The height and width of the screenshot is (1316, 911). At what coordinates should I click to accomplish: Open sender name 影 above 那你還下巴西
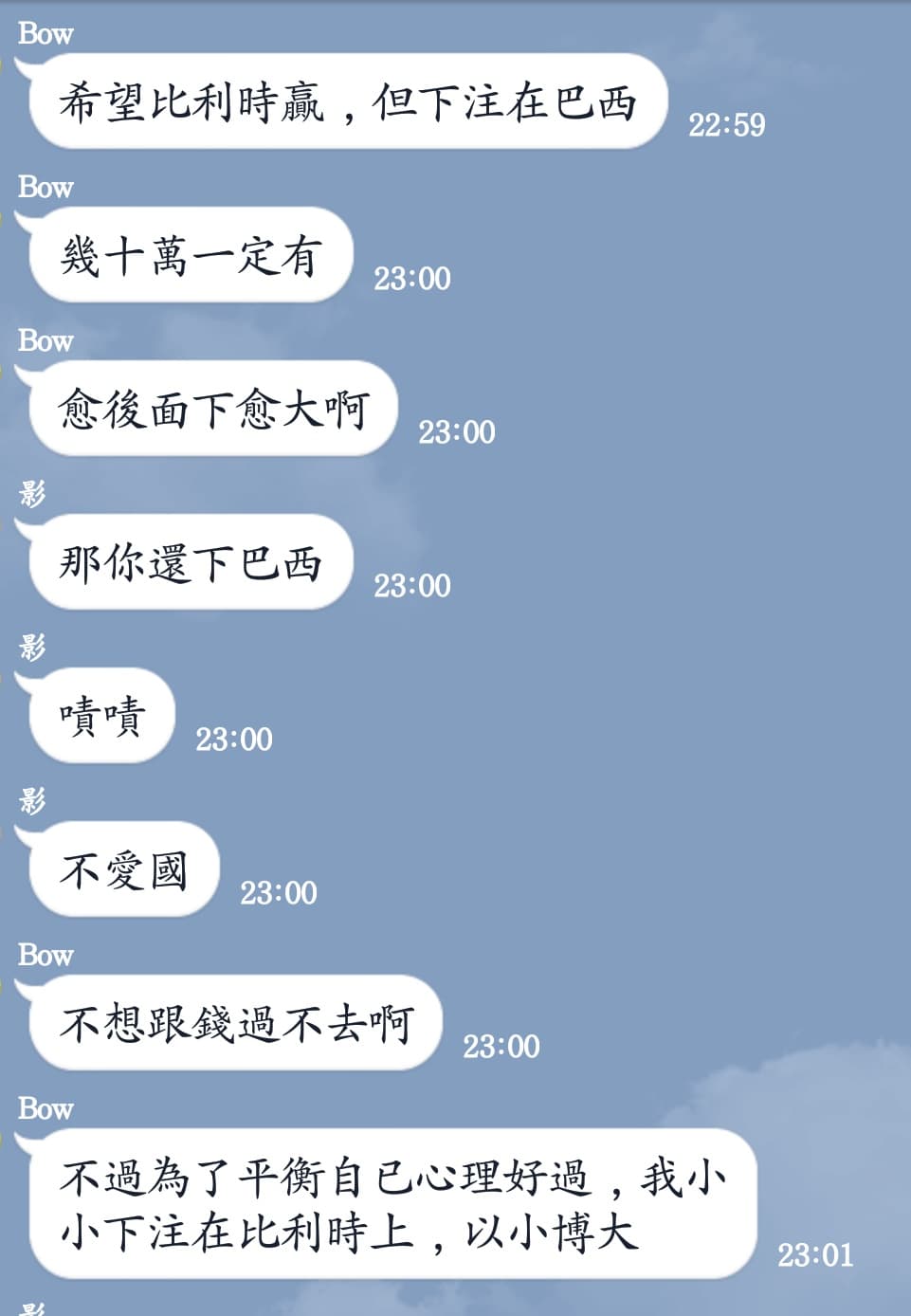(30, 495)
